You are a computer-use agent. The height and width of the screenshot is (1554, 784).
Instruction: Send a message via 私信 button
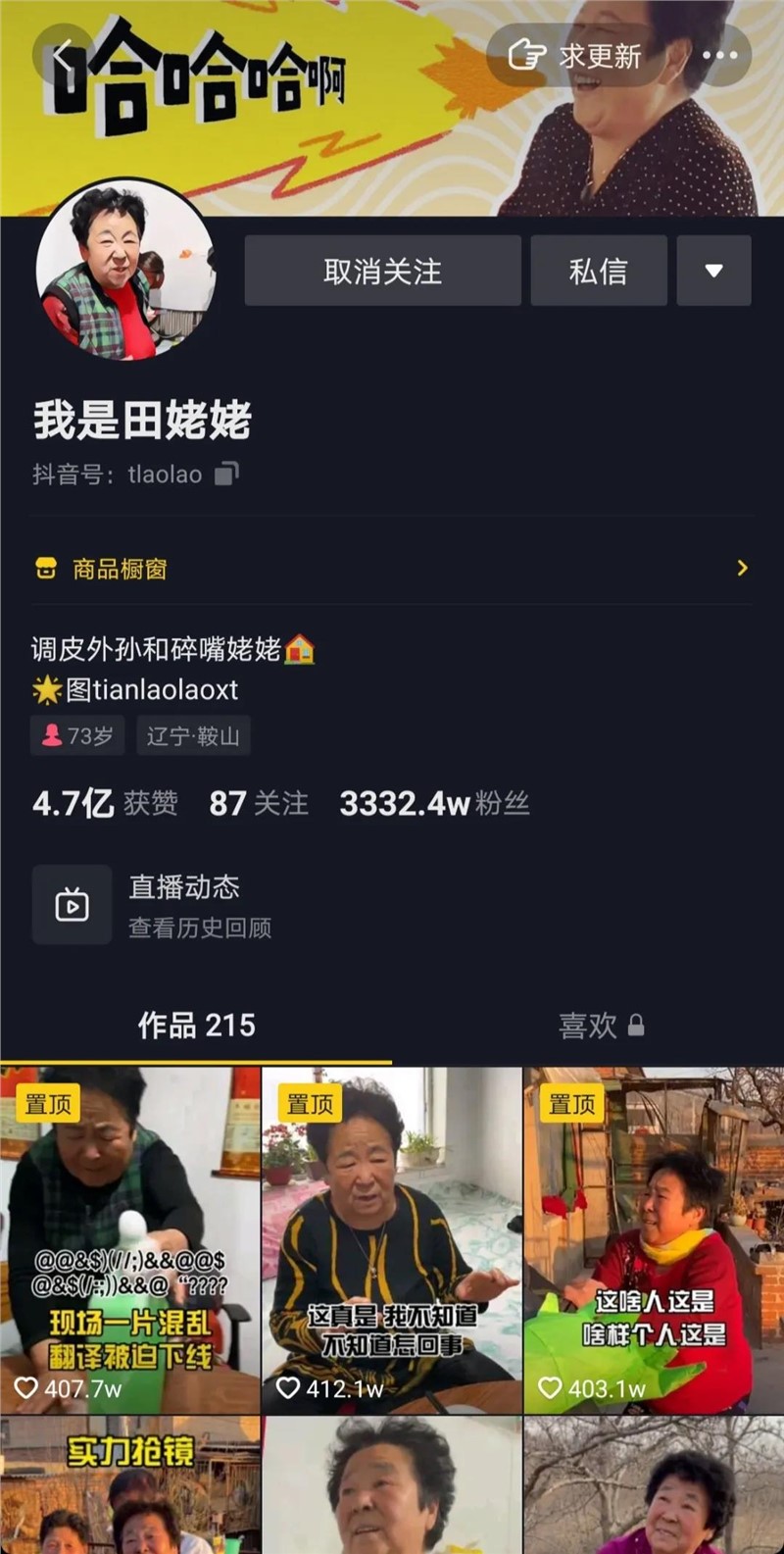(599, 272)
